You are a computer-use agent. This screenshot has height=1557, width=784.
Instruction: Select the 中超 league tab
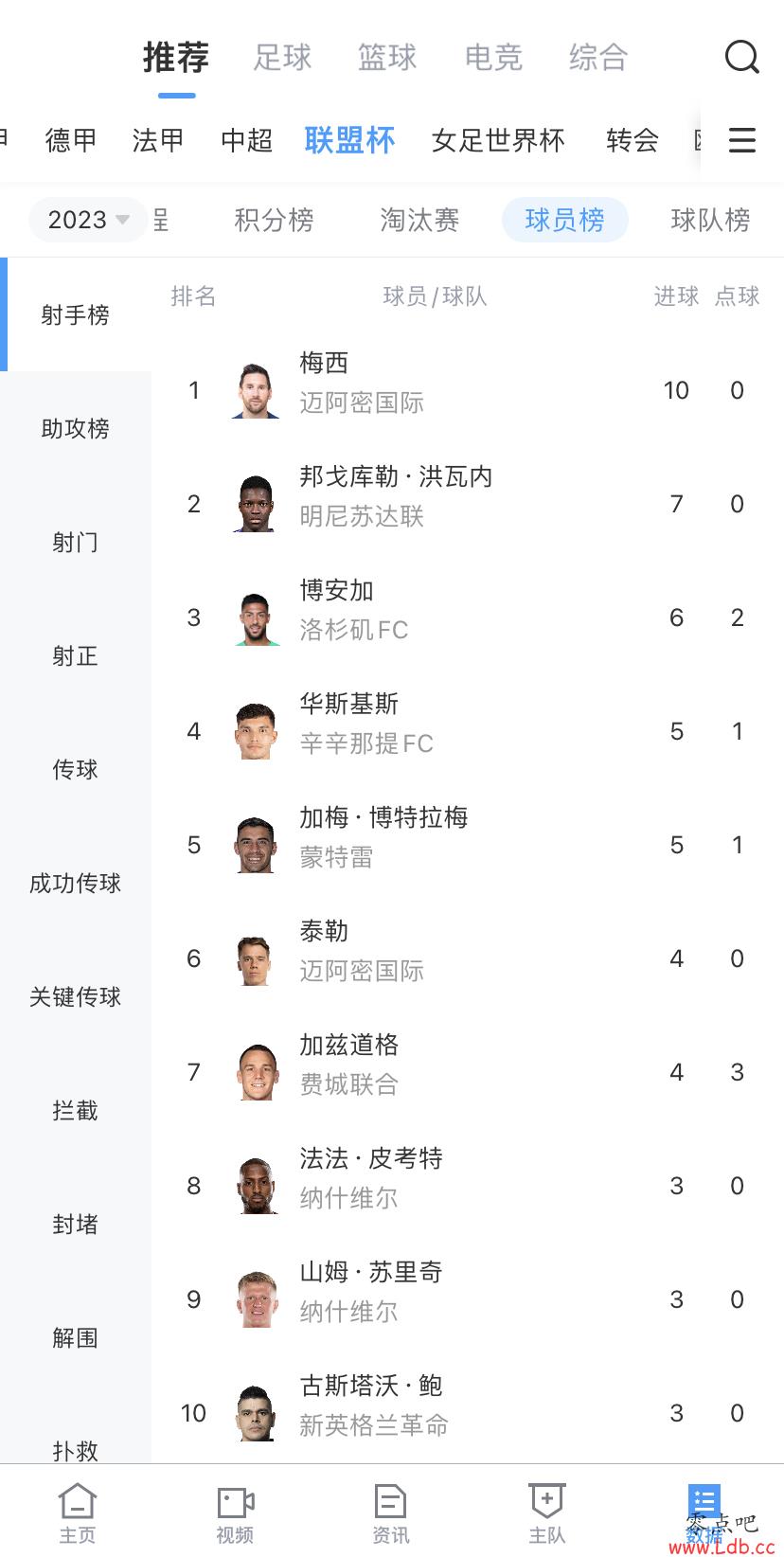(x=246, y=140)
